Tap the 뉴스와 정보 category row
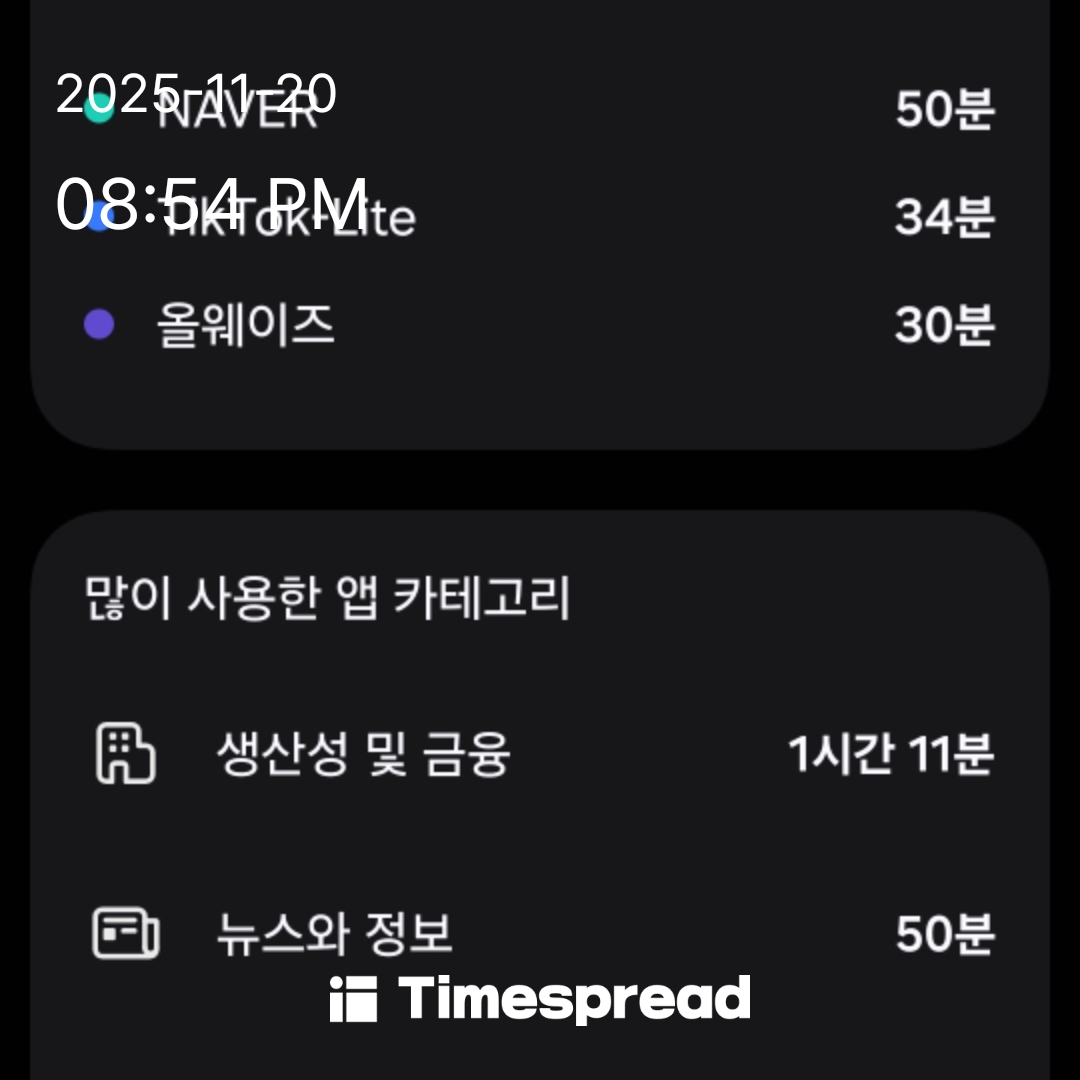Image resolution: width=1080 pixels, height=1080 pixels. tap(540, 933)
